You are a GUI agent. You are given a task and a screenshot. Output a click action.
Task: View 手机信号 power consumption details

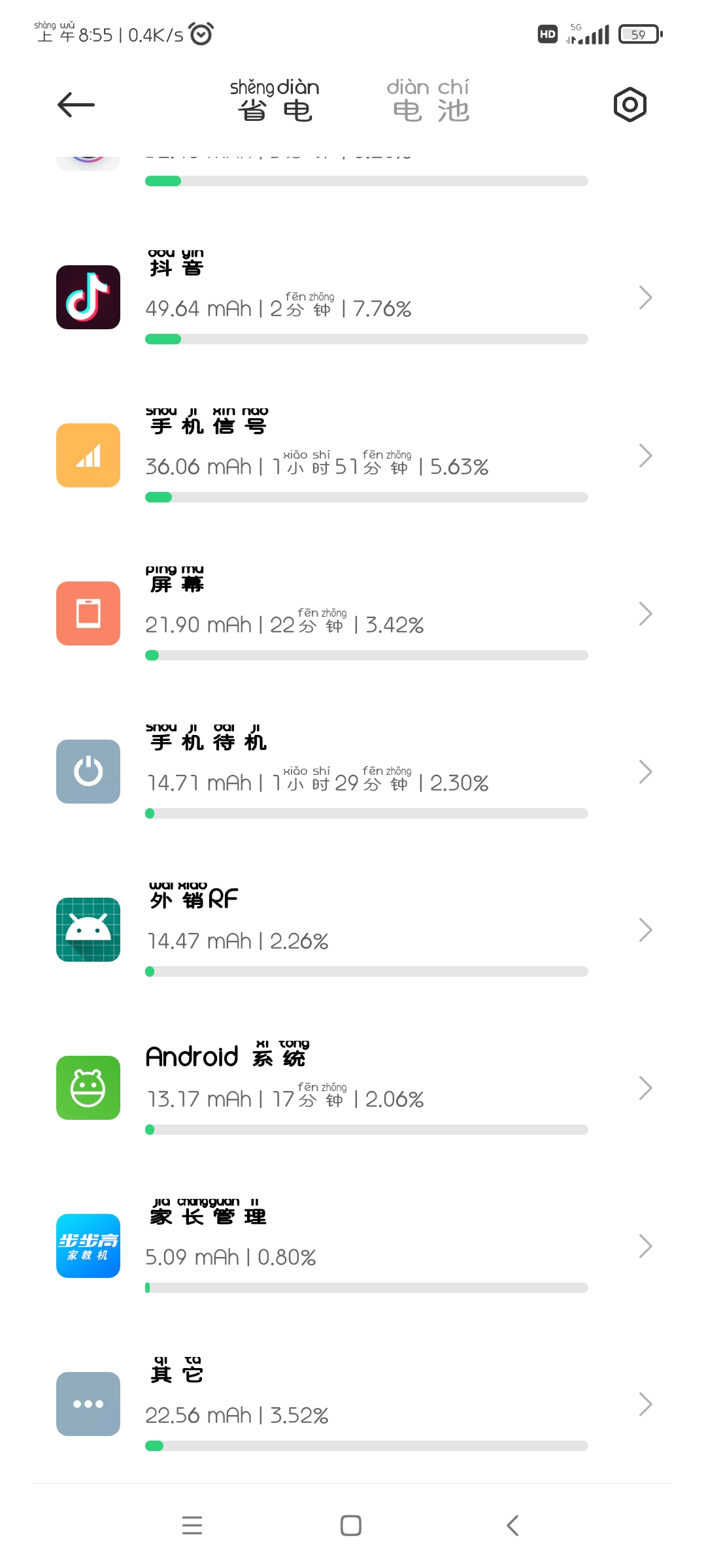tap(353, 456)
